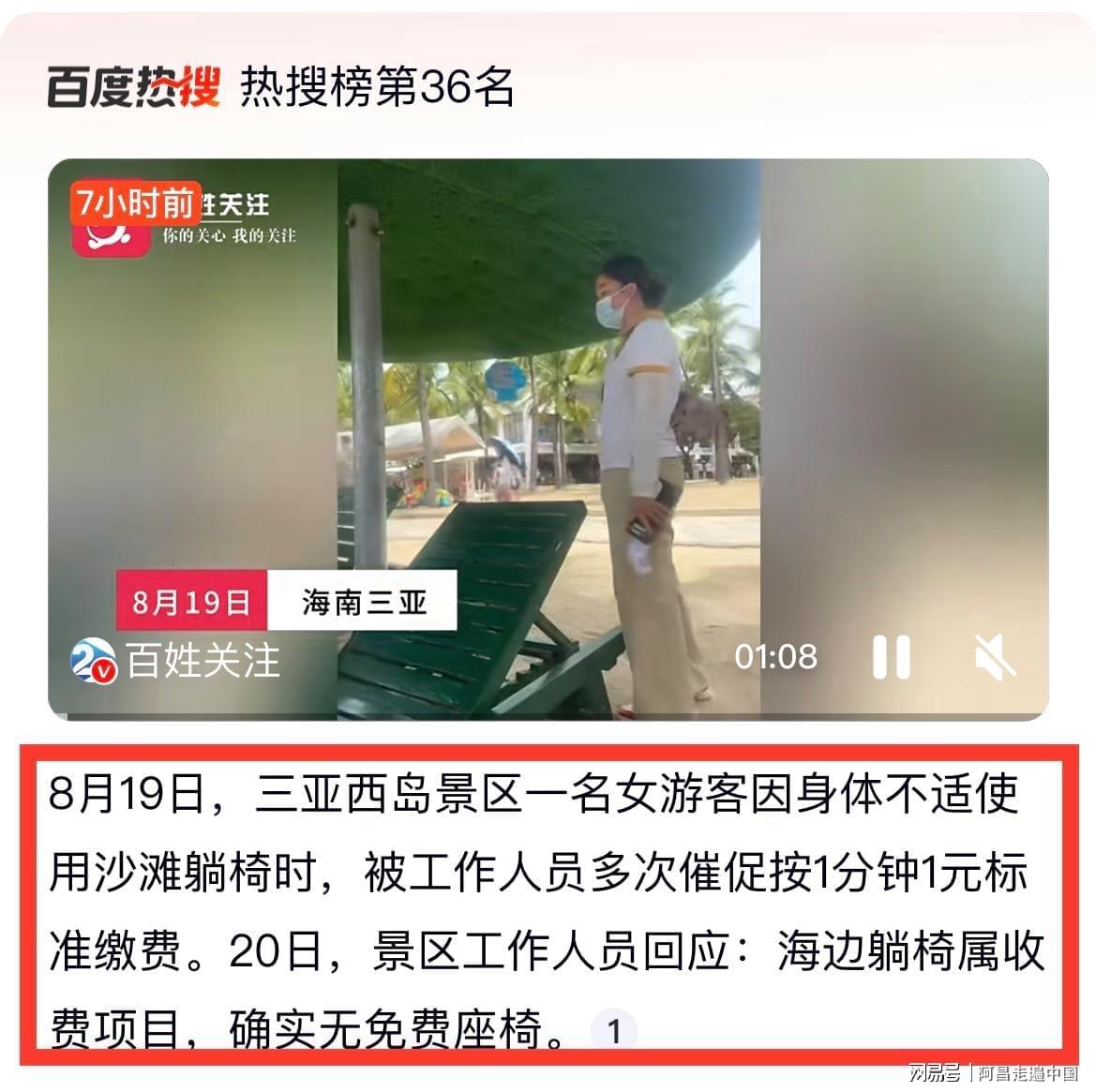Open the 百姓关注 video about 海南三亚
Screen dimensions: 1096x1092
point(548,422)
